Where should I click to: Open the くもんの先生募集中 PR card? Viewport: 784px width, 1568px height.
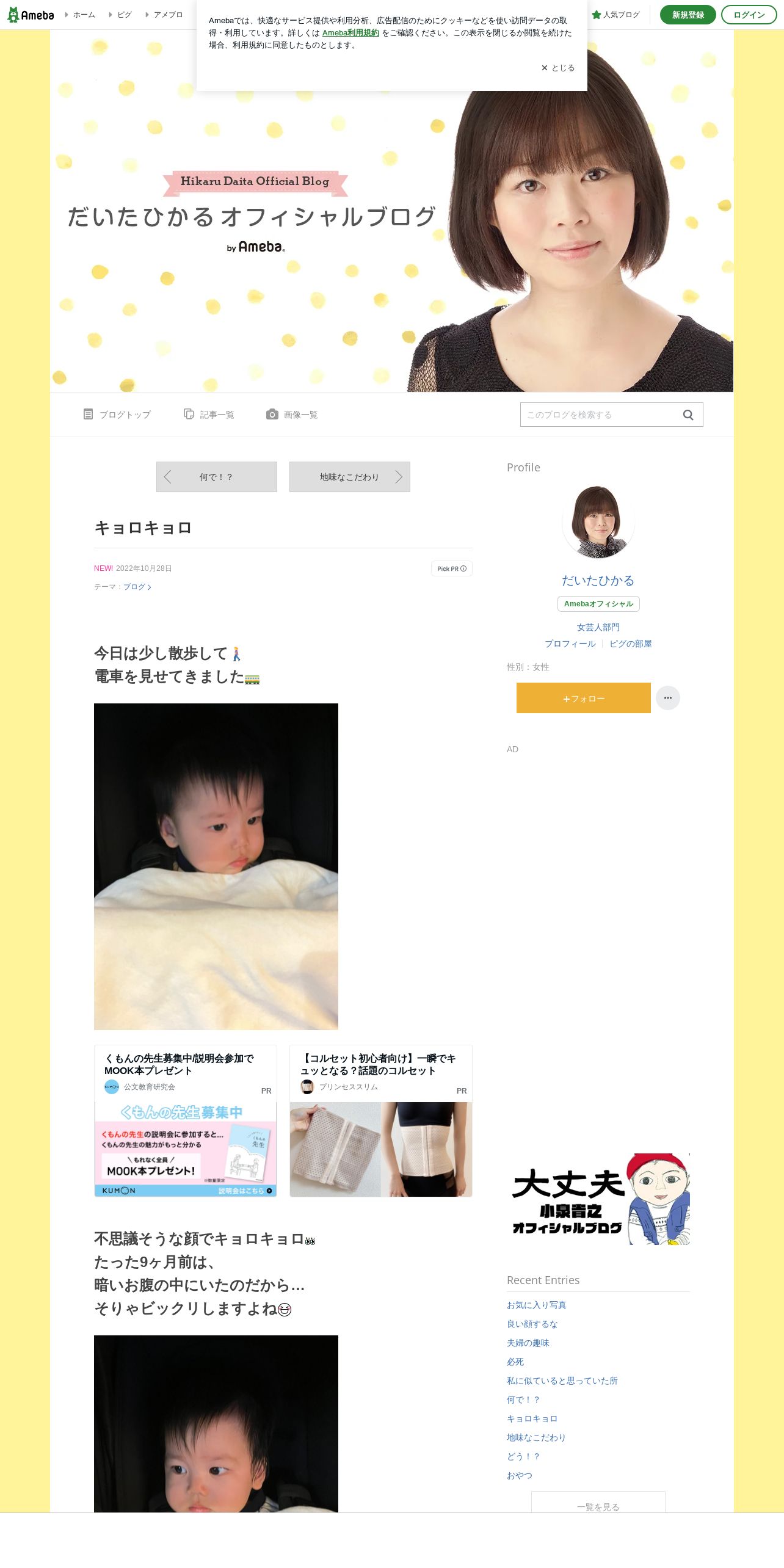[186, 1121]
